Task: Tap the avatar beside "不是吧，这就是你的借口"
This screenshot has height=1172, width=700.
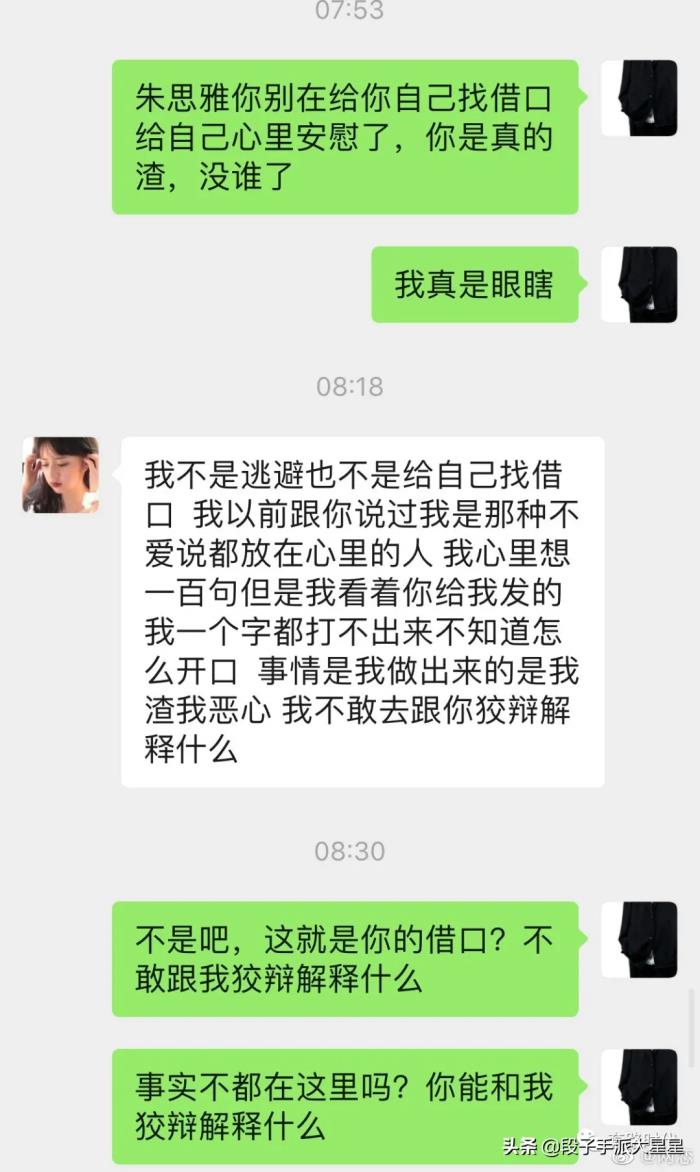Action: pos(639,939)
